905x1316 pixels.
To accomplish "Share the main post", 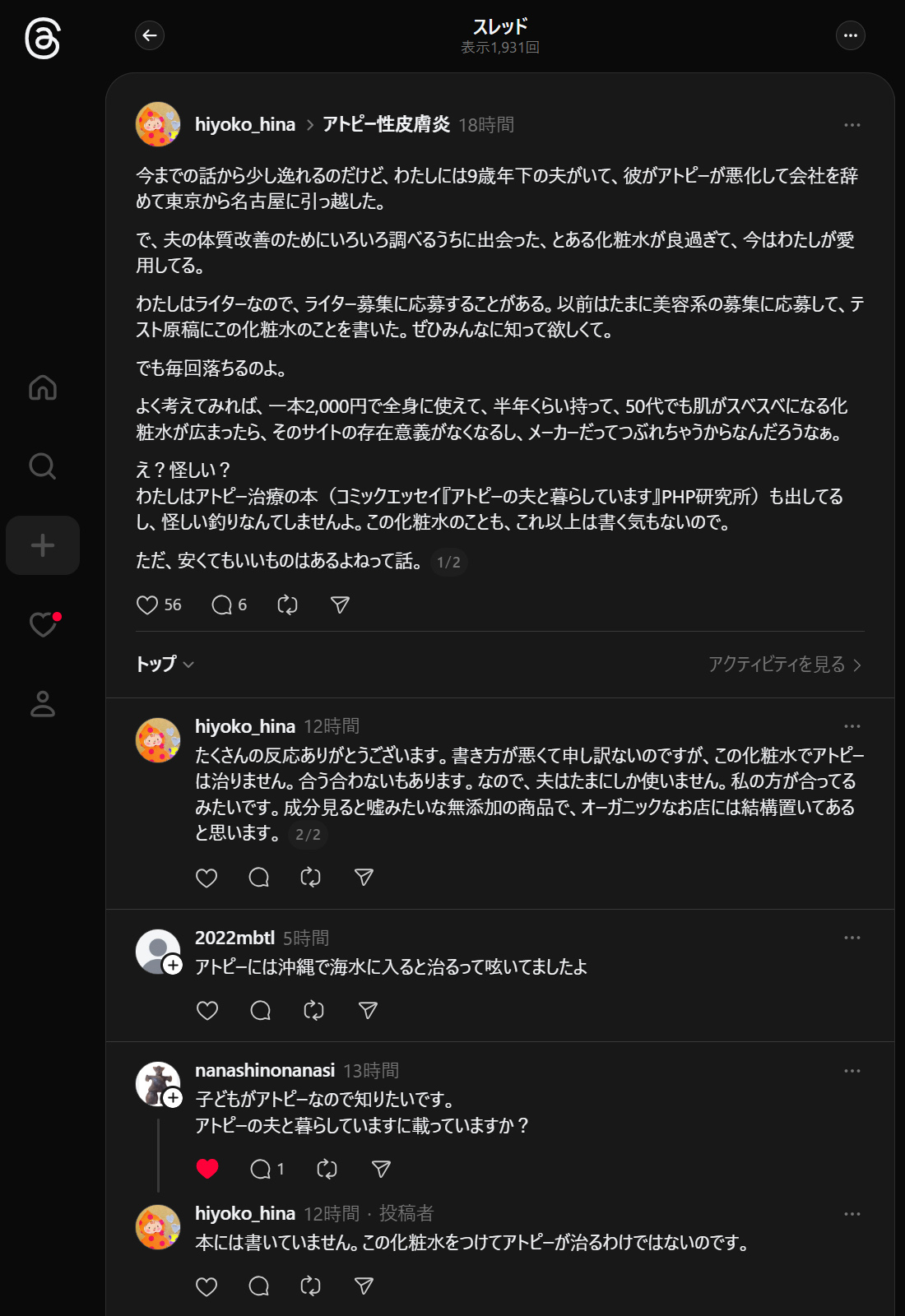I will (340, 605).
